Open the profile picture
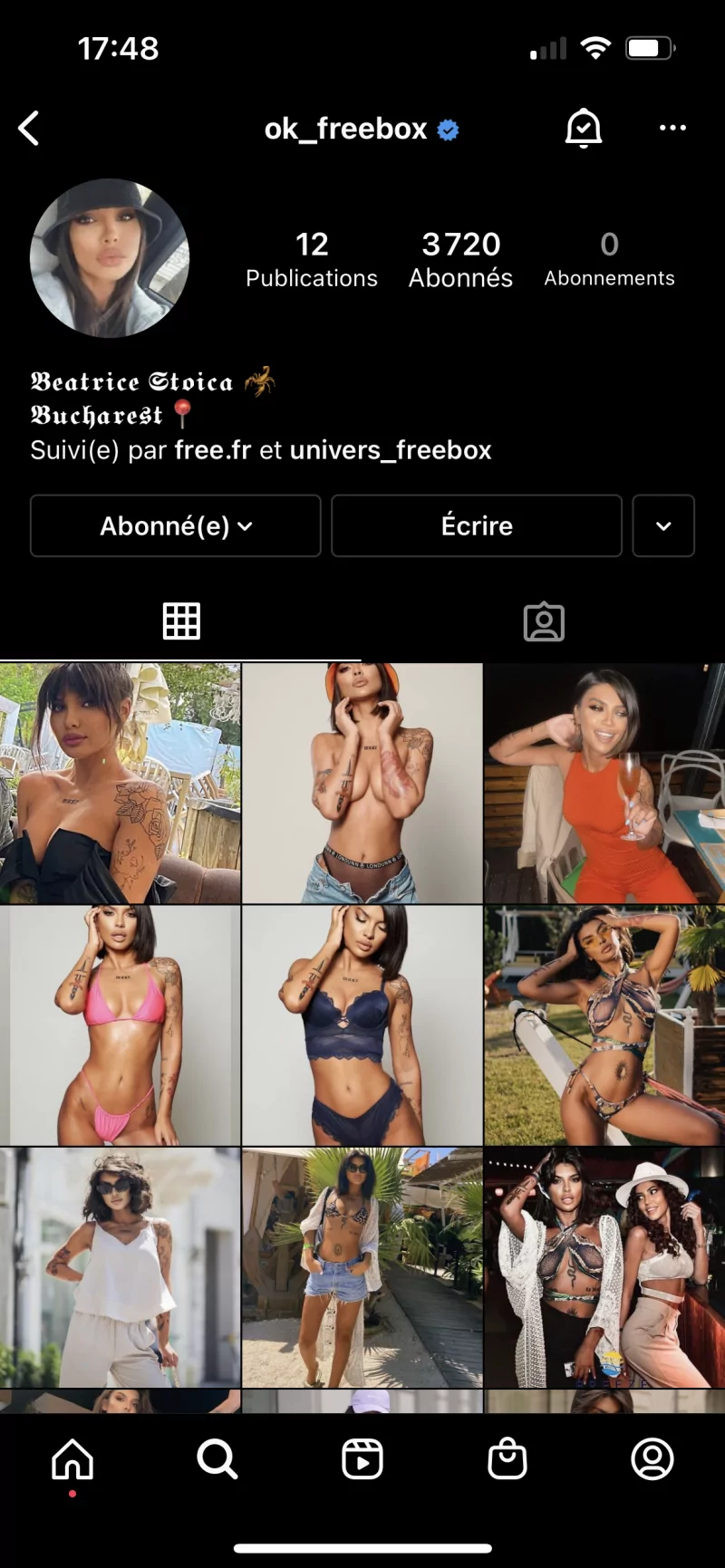This screenshot has height=1568, width=725. [110, 258]
